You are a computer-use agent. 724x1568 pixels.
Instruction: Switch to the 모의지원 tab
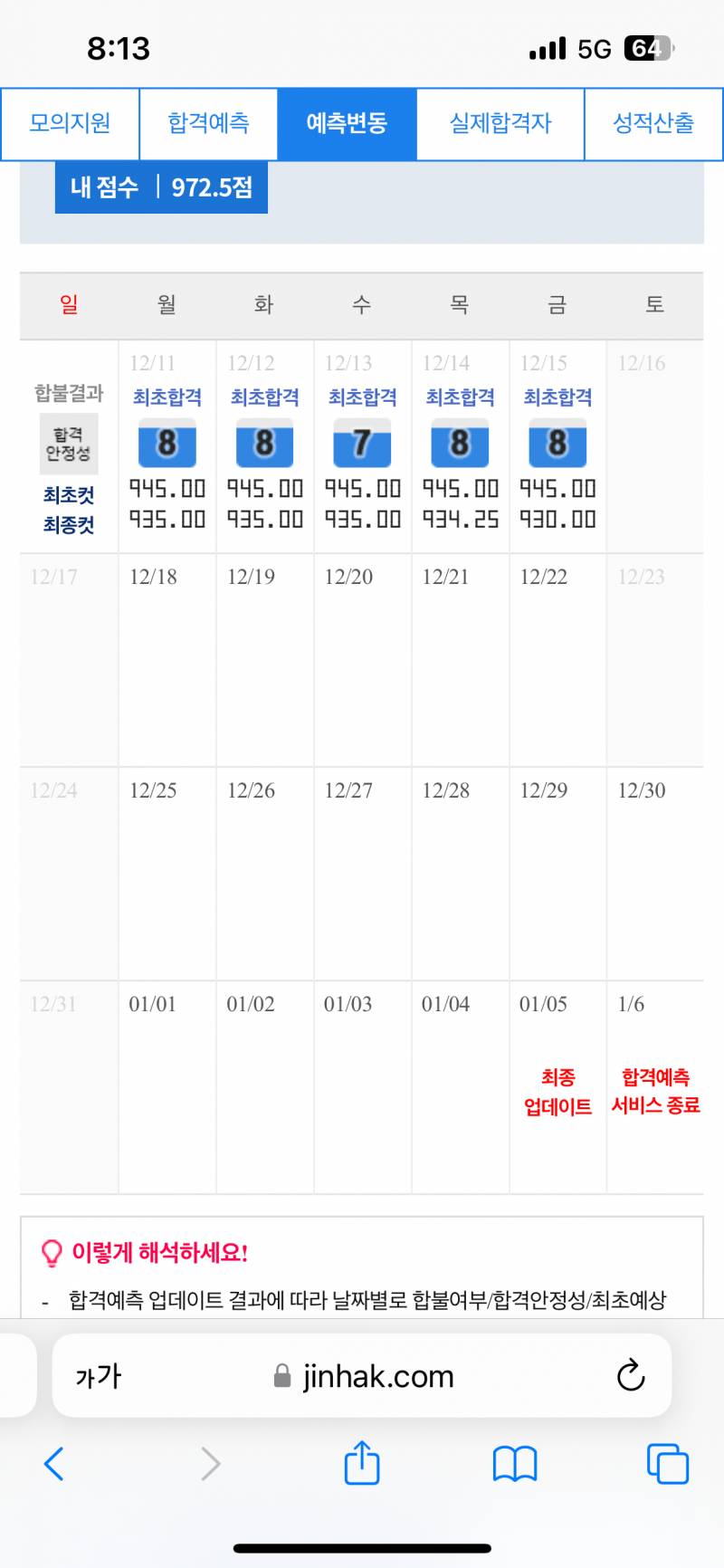point(69,124)
